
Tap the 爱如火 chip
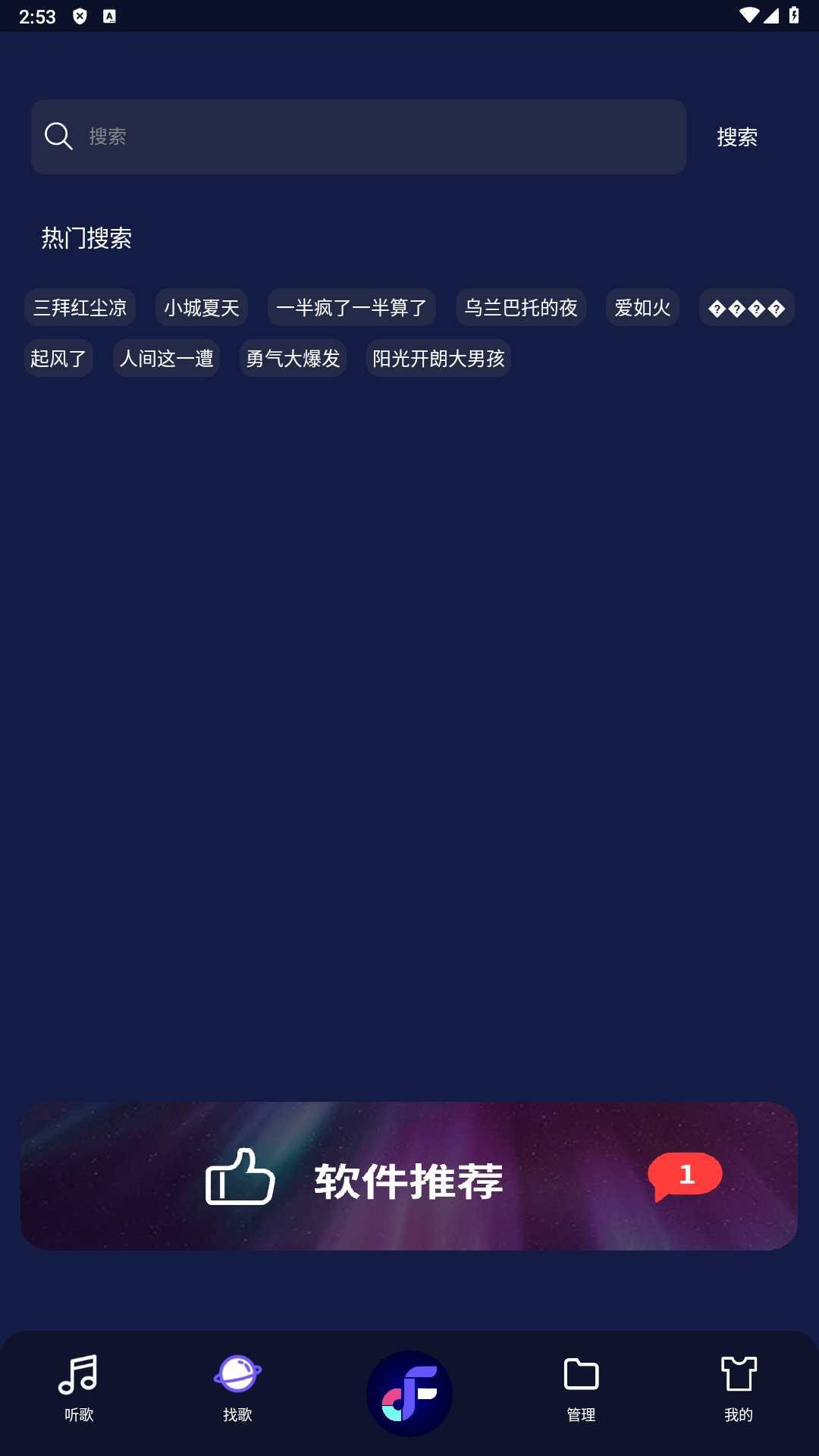click(x=642, y=307)
